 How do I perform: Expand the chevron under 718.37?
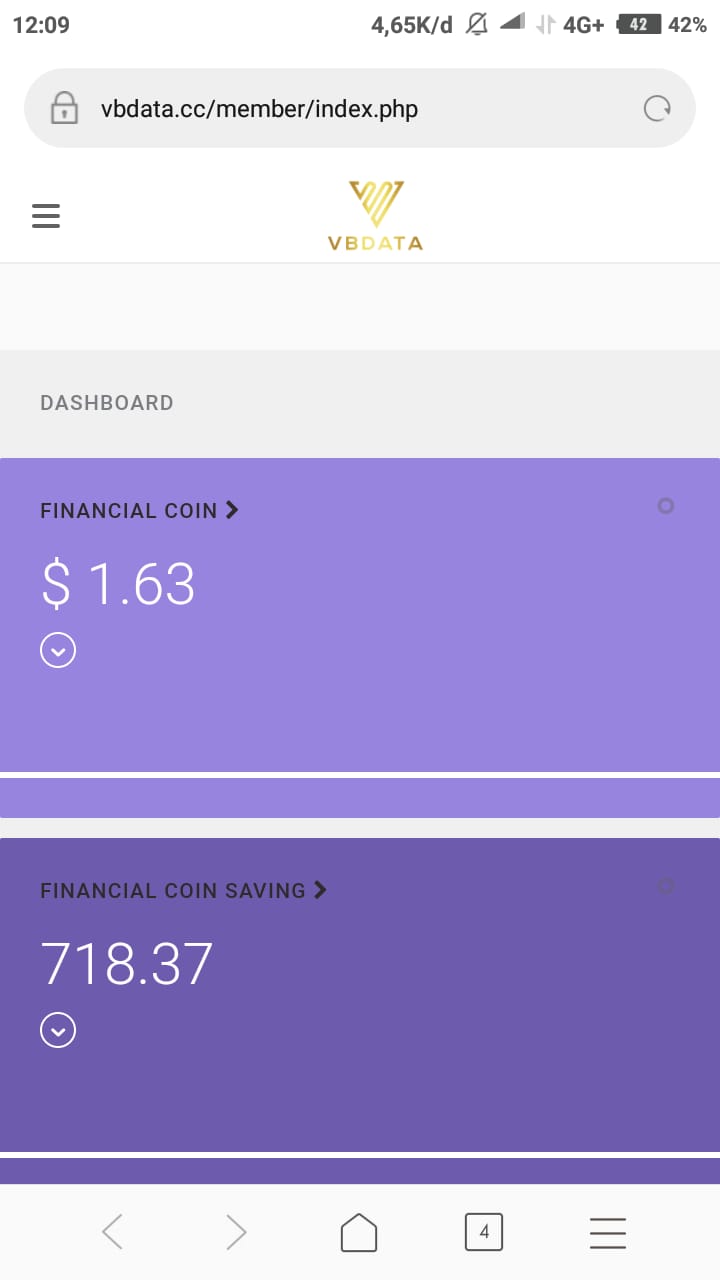pos(58,1031)
